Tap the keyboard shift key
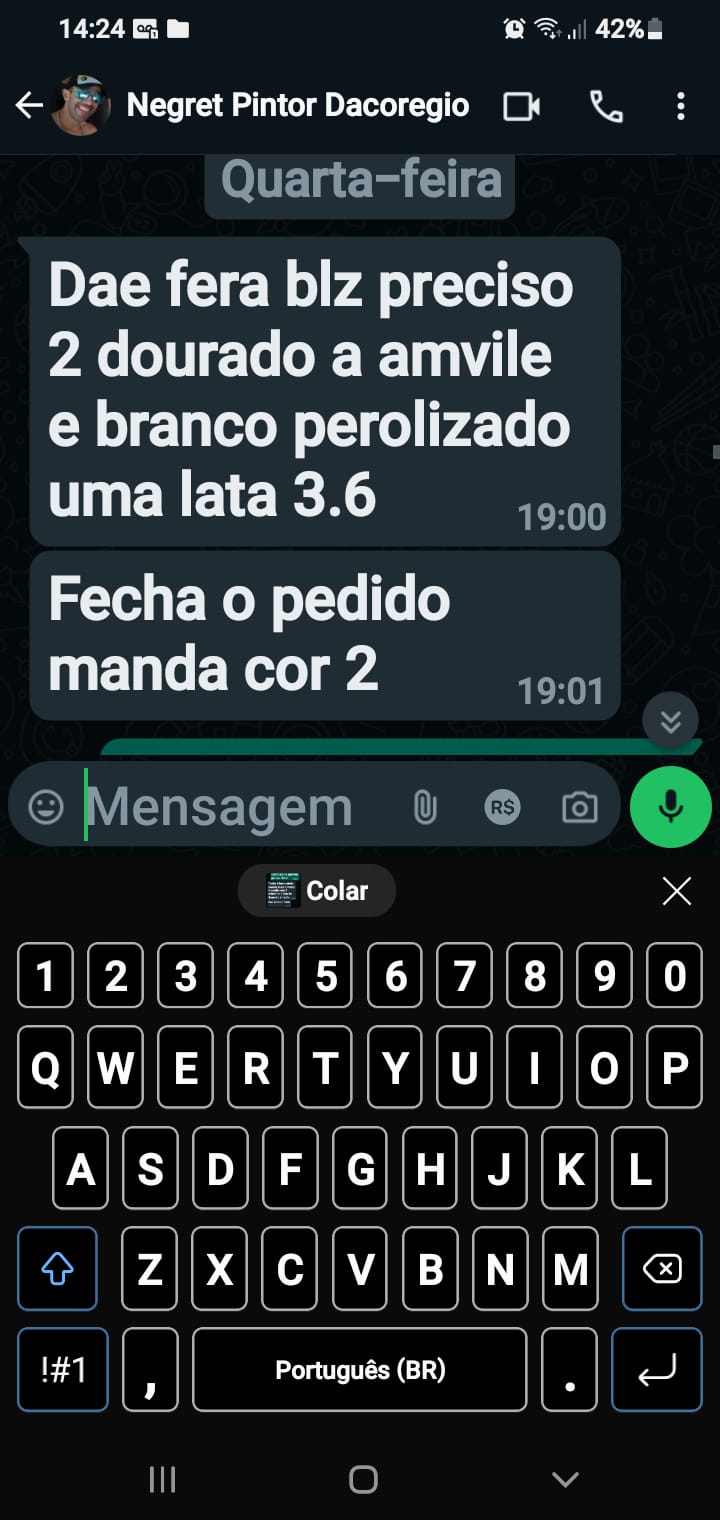Image resolution: width=720 pixels, height=1520 pixels. tap(57, 1269)
